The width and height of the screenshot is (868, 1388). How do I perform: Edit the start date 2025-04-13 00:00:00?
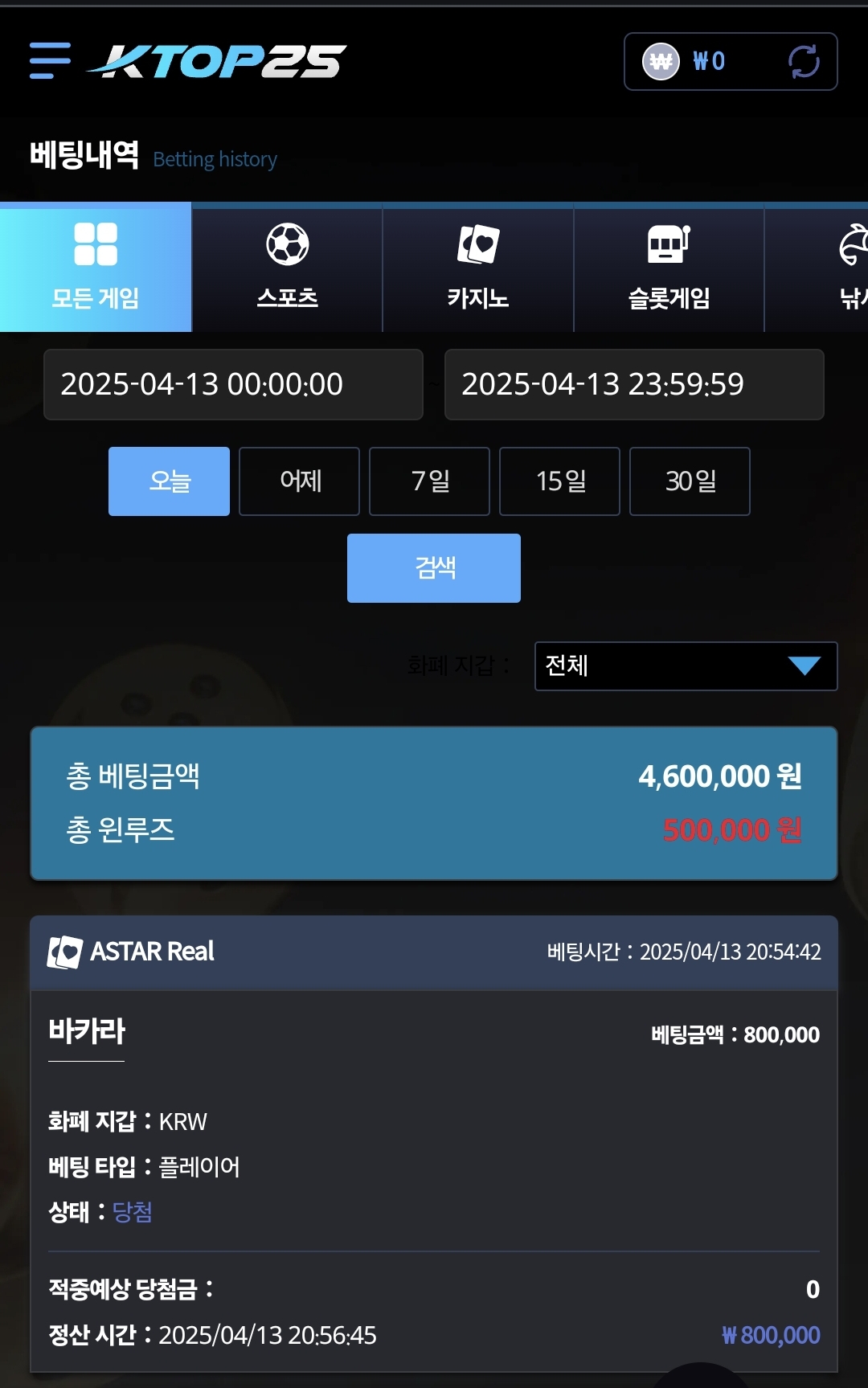233,384
